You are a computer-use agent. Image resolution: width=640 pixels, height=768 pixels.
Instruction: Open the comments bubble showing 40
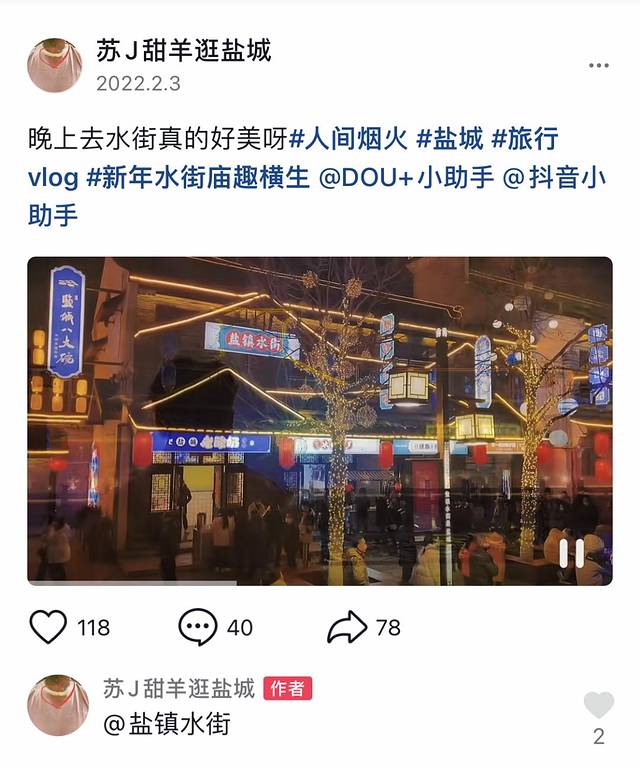point(197,627)
